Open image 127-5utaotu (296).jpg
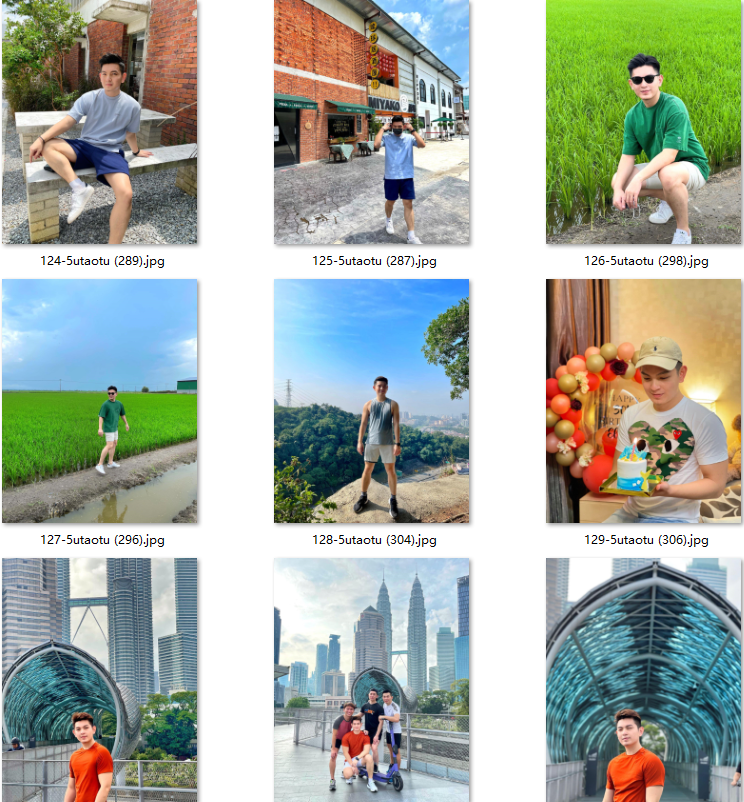Screen dimensions: 744x802 (x=99, y=400)
